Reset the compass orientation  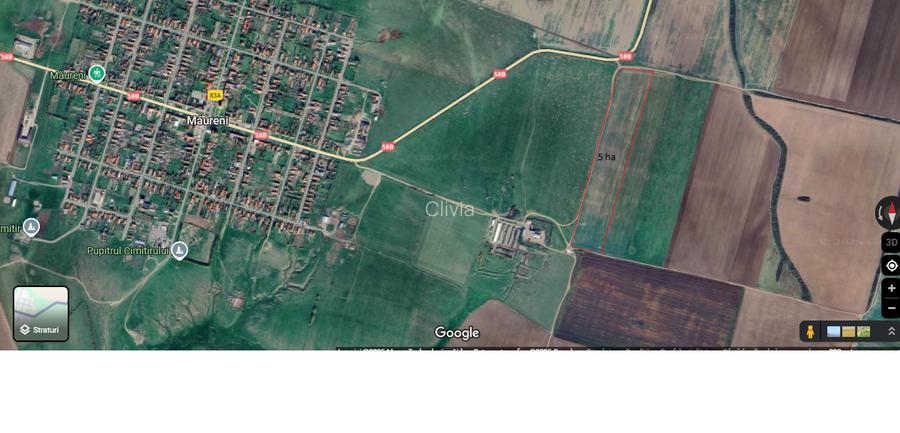coord(889,212)
